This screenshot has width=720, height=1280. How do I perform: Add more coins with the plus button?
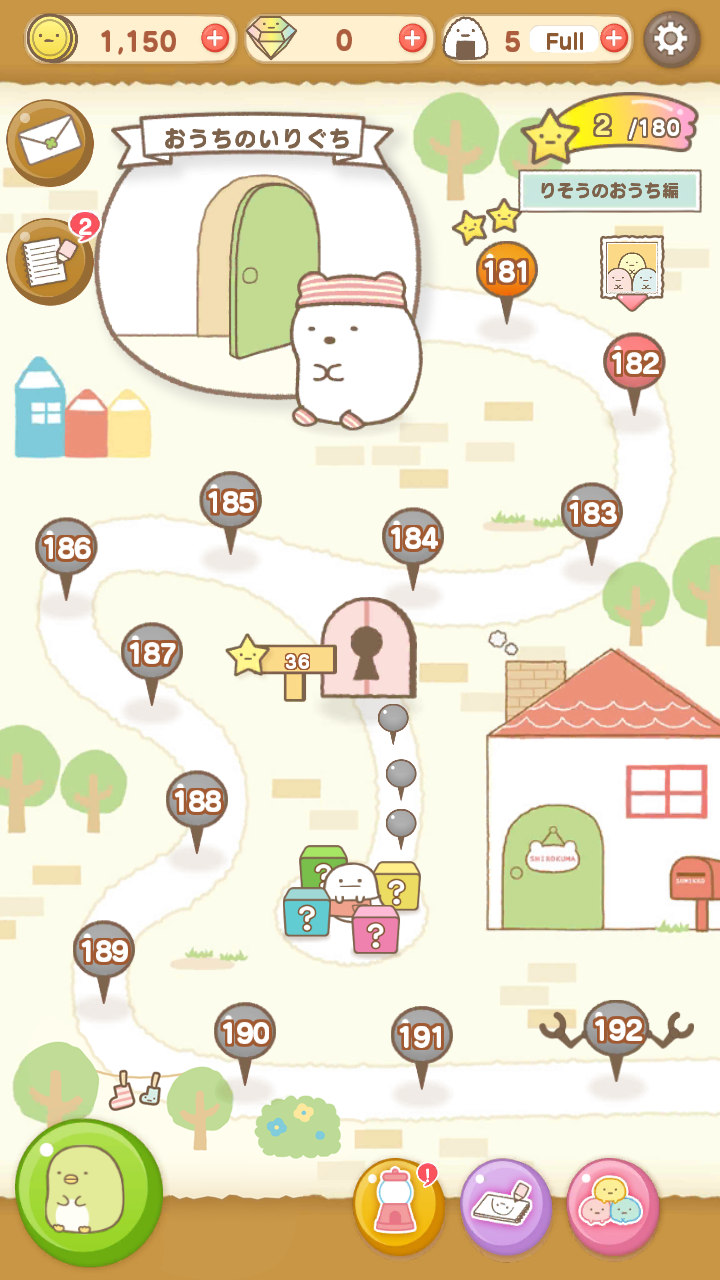(x=215, y=39)
